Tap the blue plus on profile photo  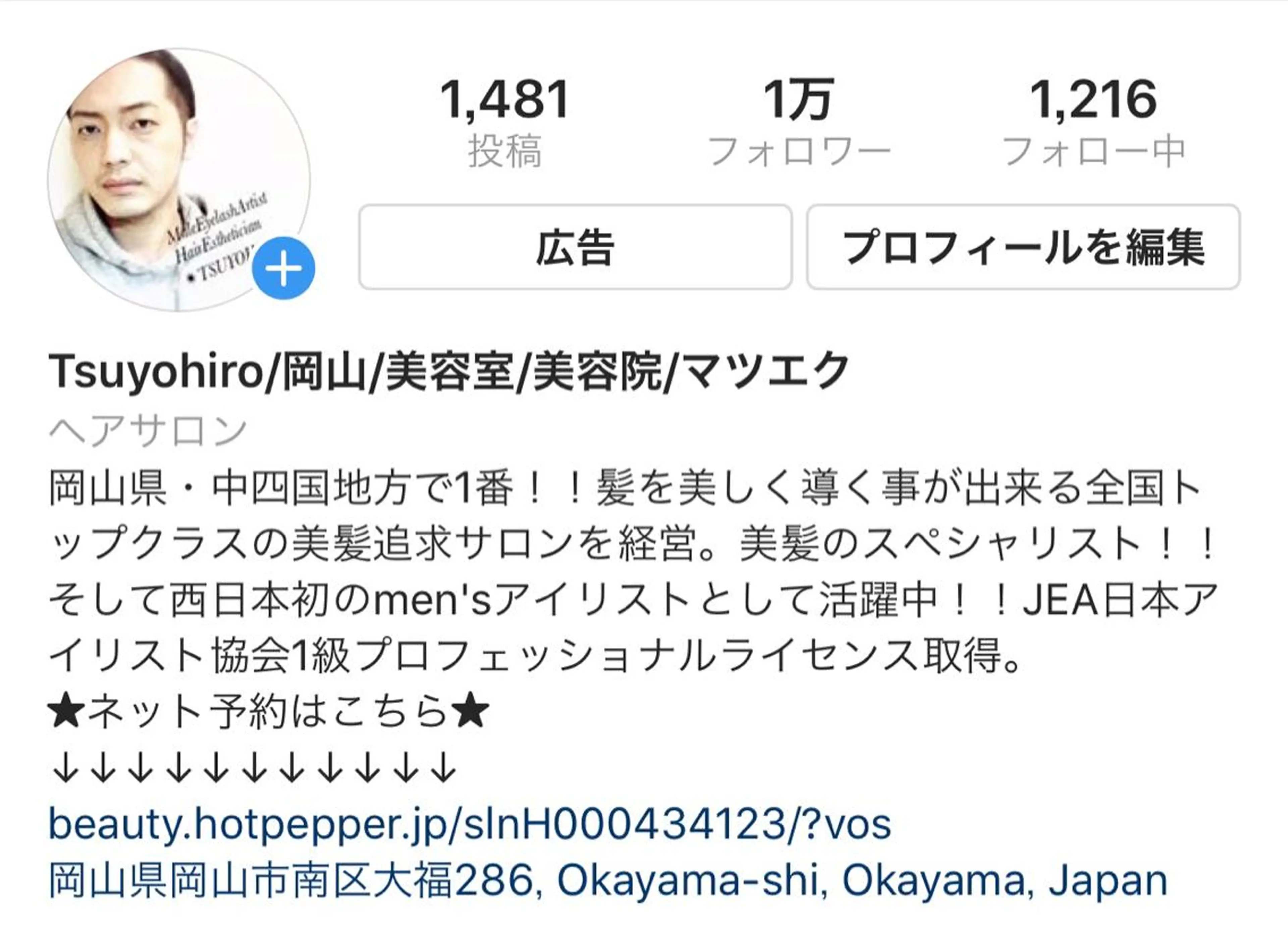coord(283,269)
